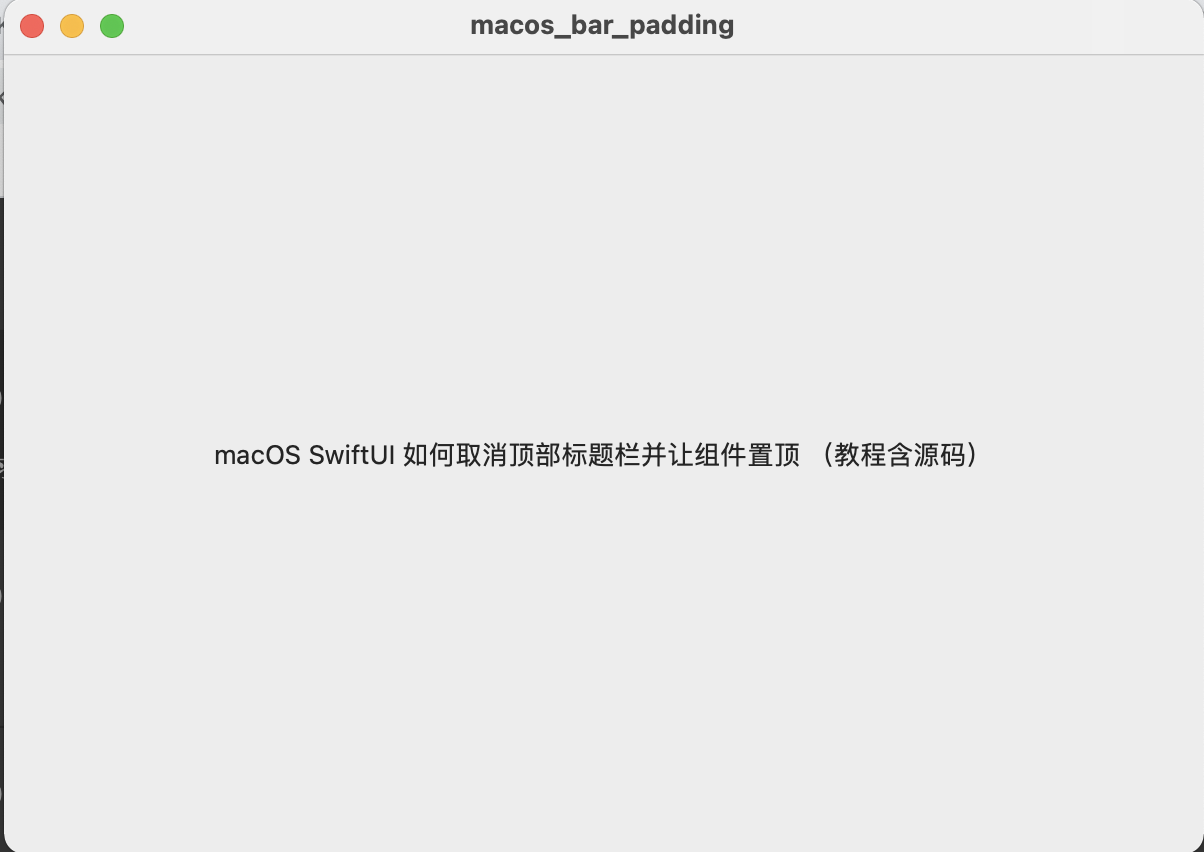Click the green full-screen window button
The height and width of the screenshot is (852, 1204).
pyautogui.click(x=112, y=27)
